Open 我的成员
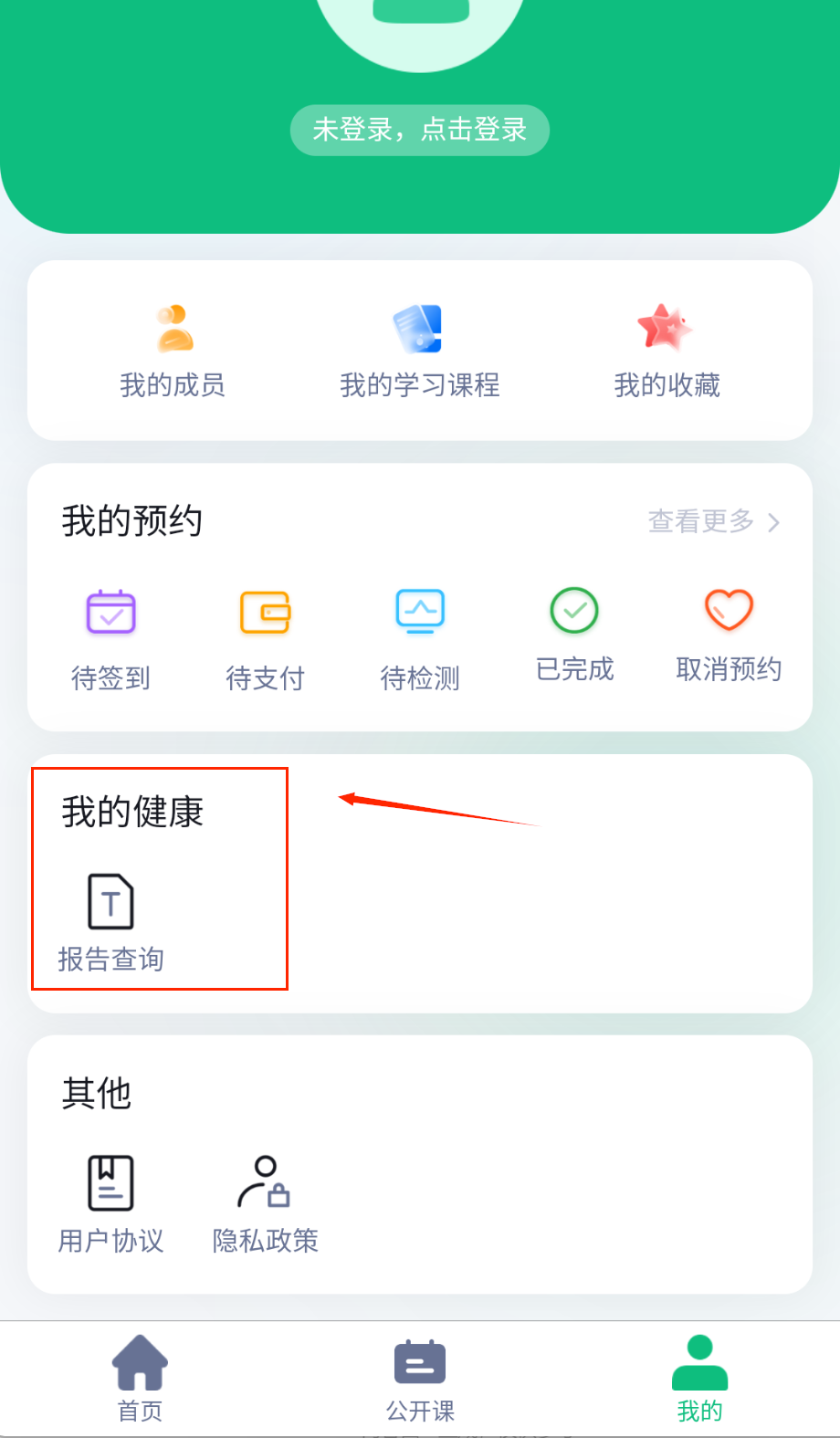Image resolution: width=840 pixels, height=1438 pixels. [173, 352]
